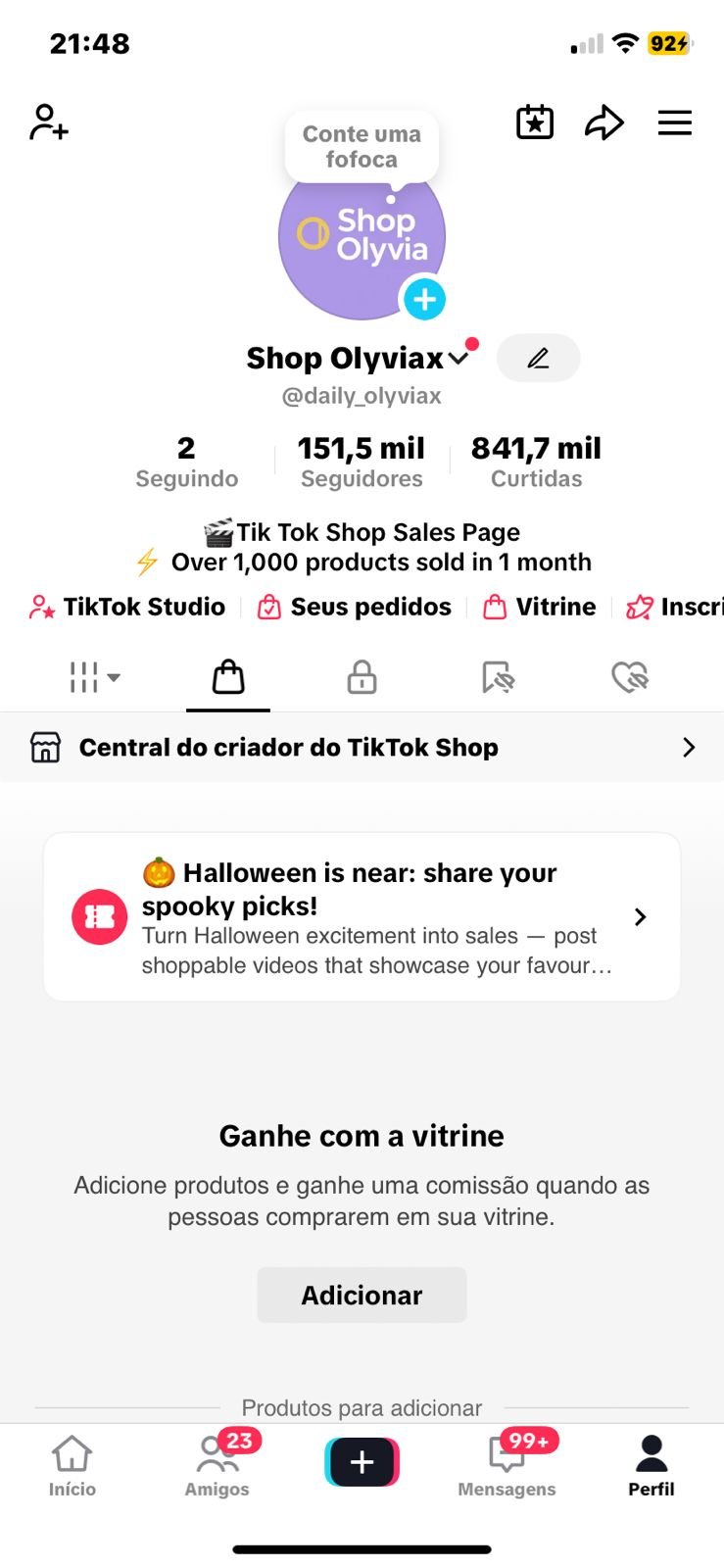The width and height of the screenshot is (724, 1568).
Task: Open the hamburger menu
Action: coord(674,122)
